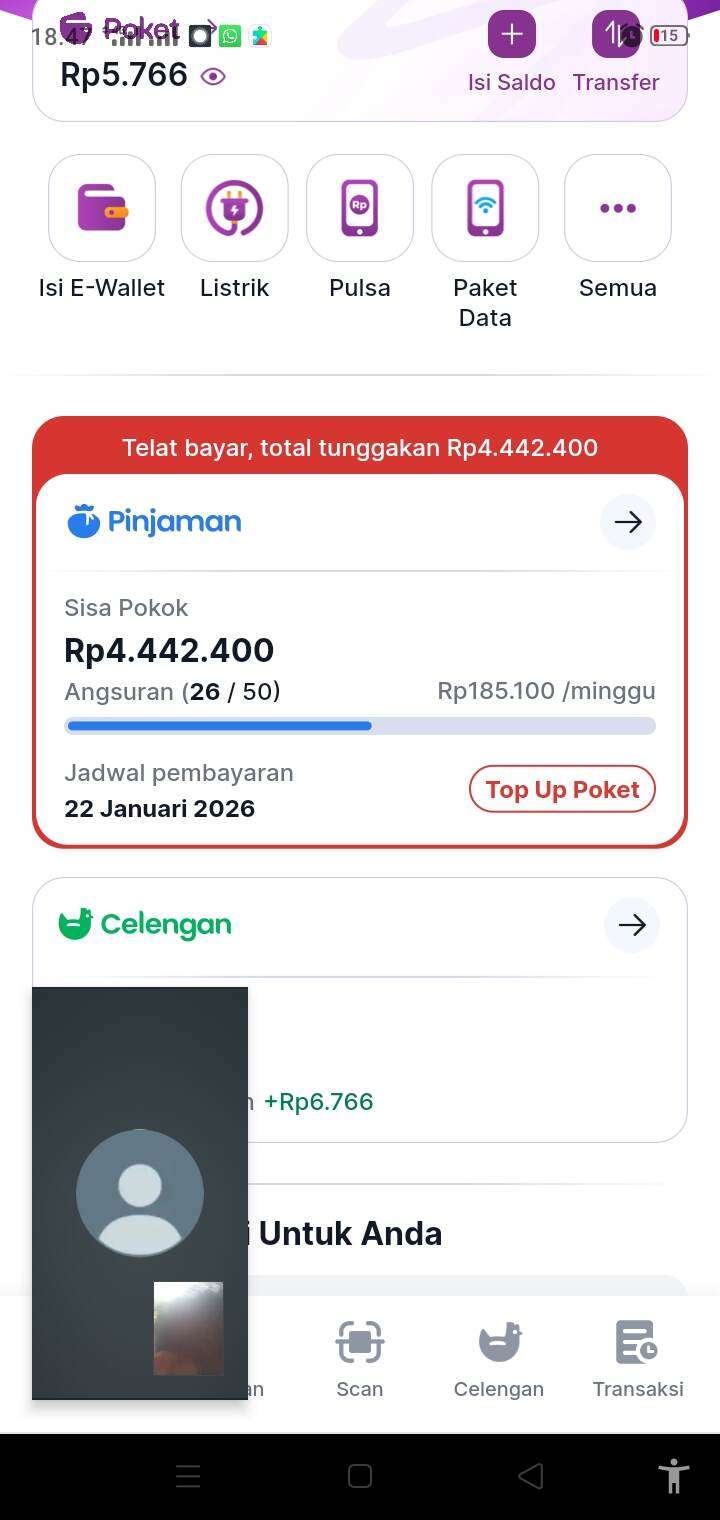720x1520 pixels.
Task: Tap the Top Up Poket button
Action: pyautogui.click(x=562, y=790)
